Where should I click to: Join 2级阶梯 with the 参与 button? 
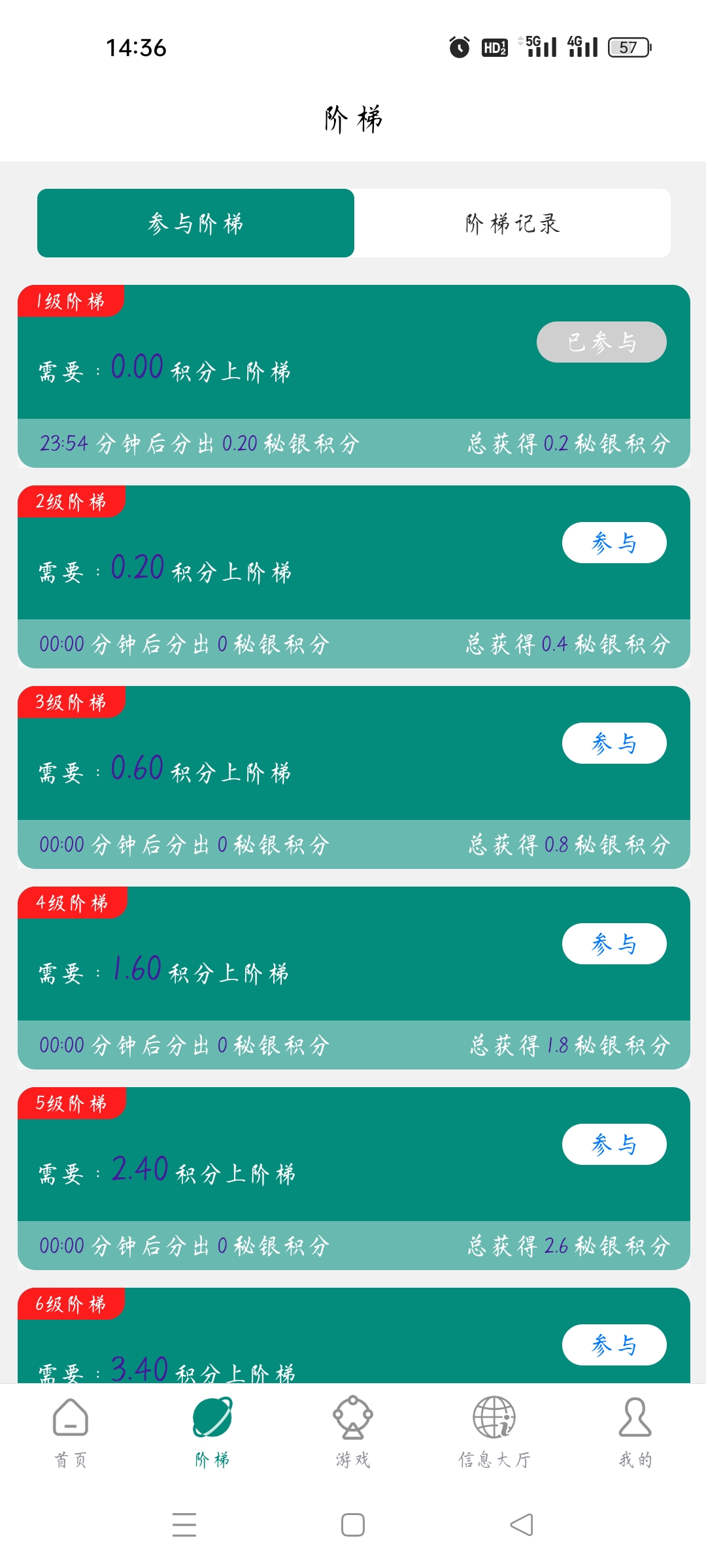(x=614, y=542)
